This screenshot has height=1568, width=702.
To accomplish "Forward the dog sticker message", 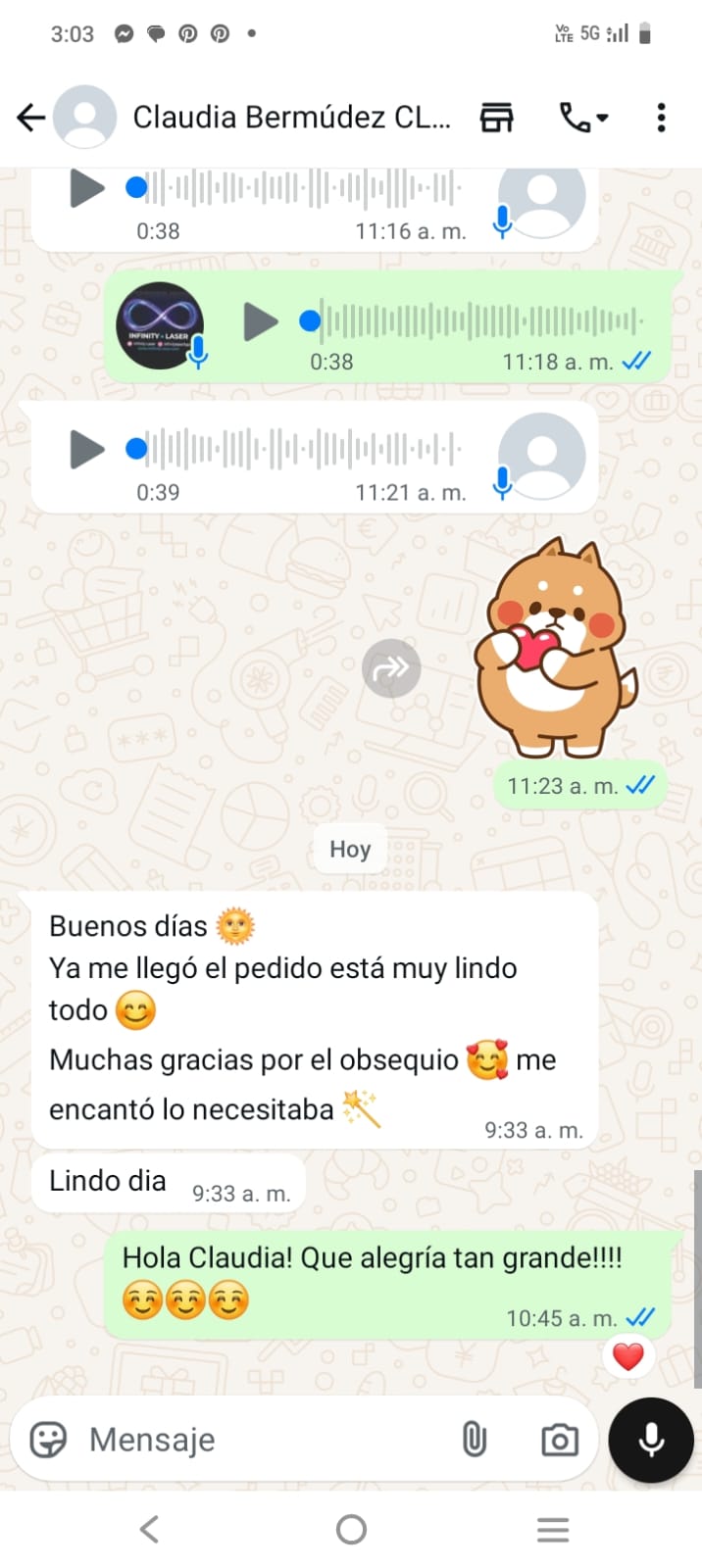I will tap(390, 668).
